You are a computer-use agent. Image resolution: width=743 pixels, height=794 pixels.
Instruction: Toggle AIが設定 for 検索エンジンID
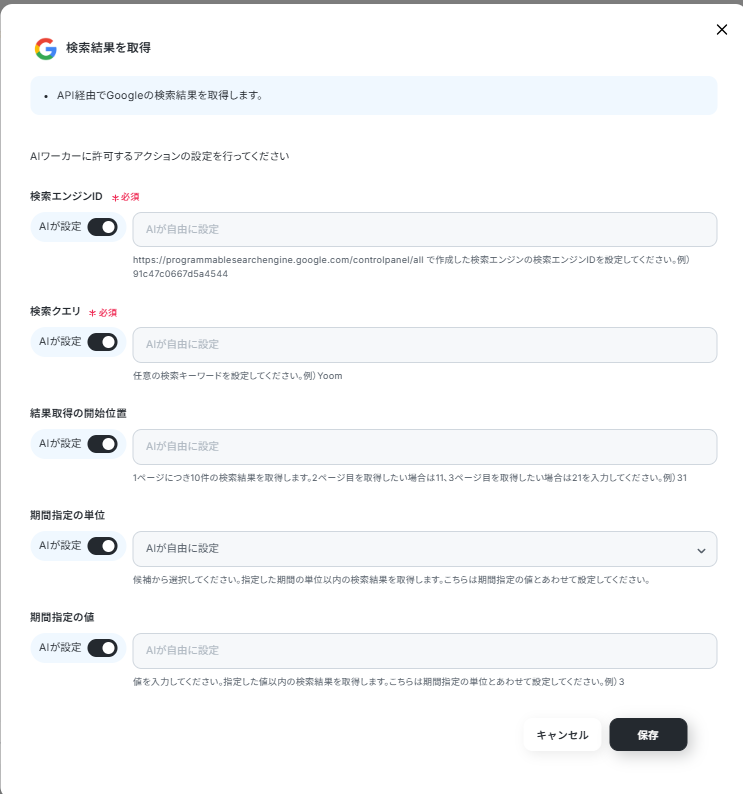pyautogui.click(x=102, y=227)
